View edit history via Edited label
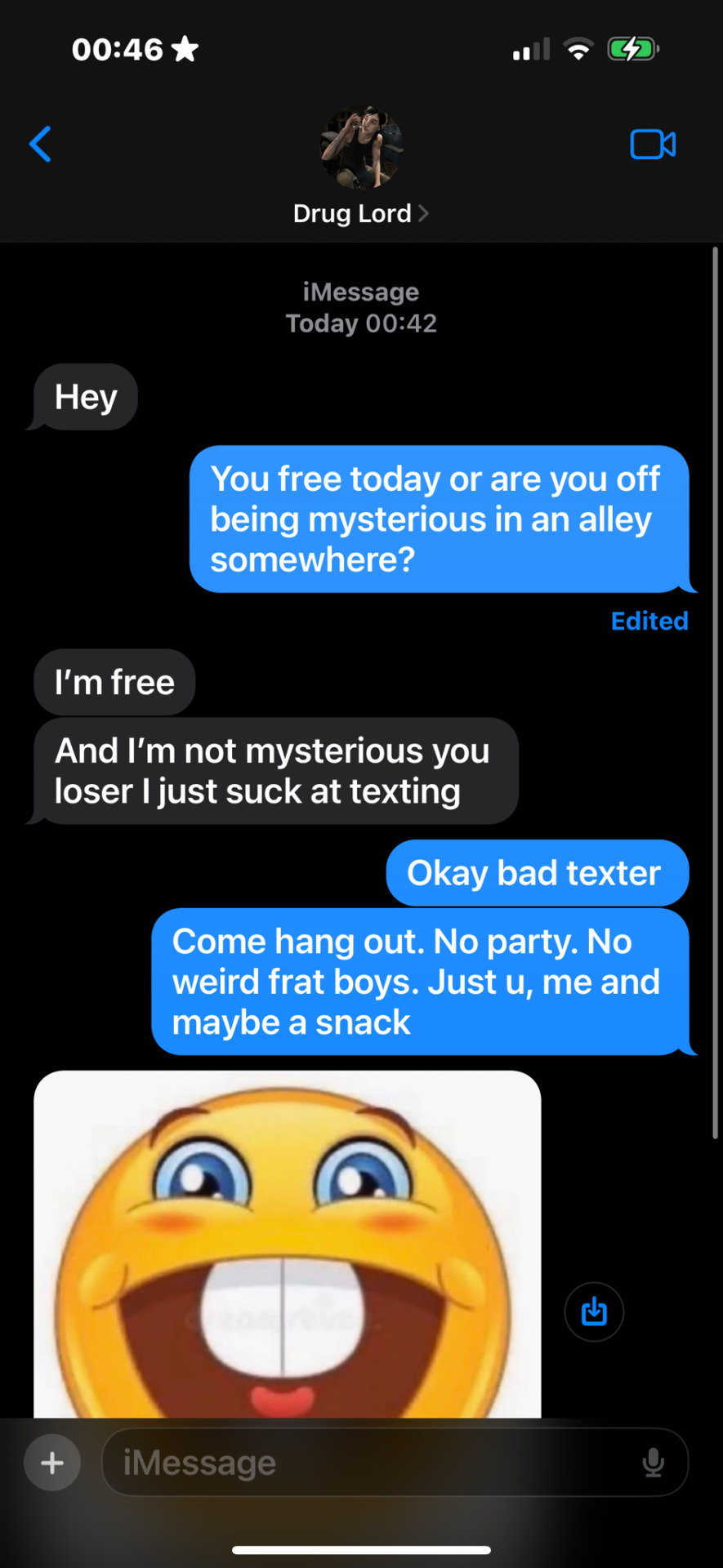The height and width of the screenshot is (1568, 723). click(649, 621)
